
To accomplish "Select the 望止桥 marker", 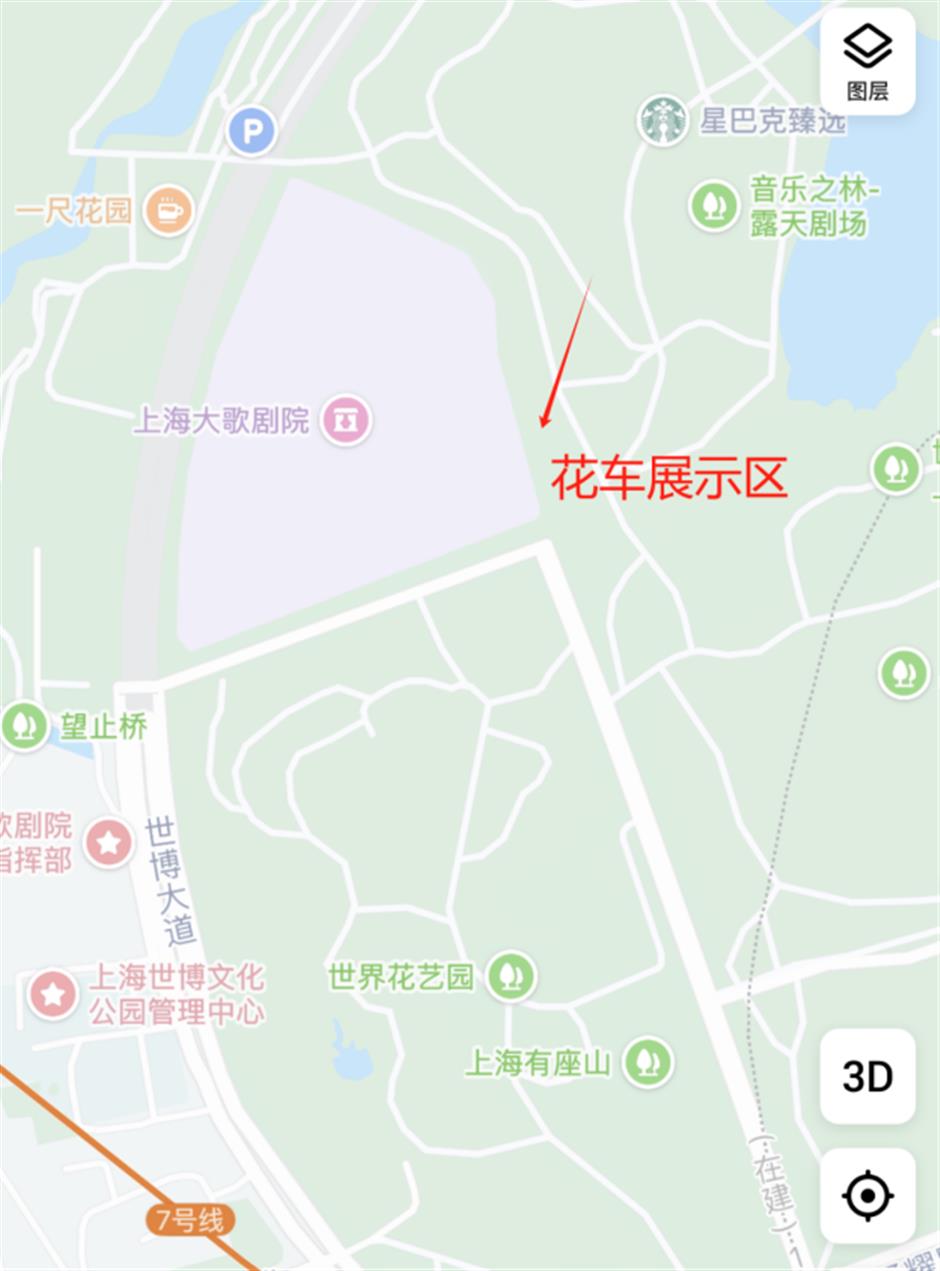I will point(24,726).
